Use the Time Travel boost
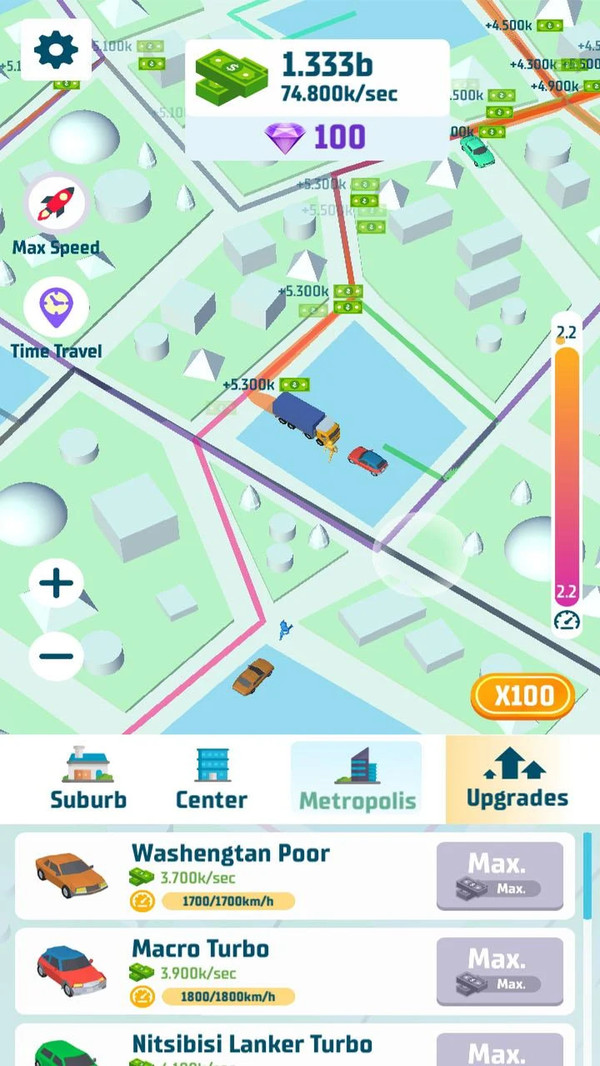The width and height of the screenshot is (600, 1066). (x=56, y=307)
